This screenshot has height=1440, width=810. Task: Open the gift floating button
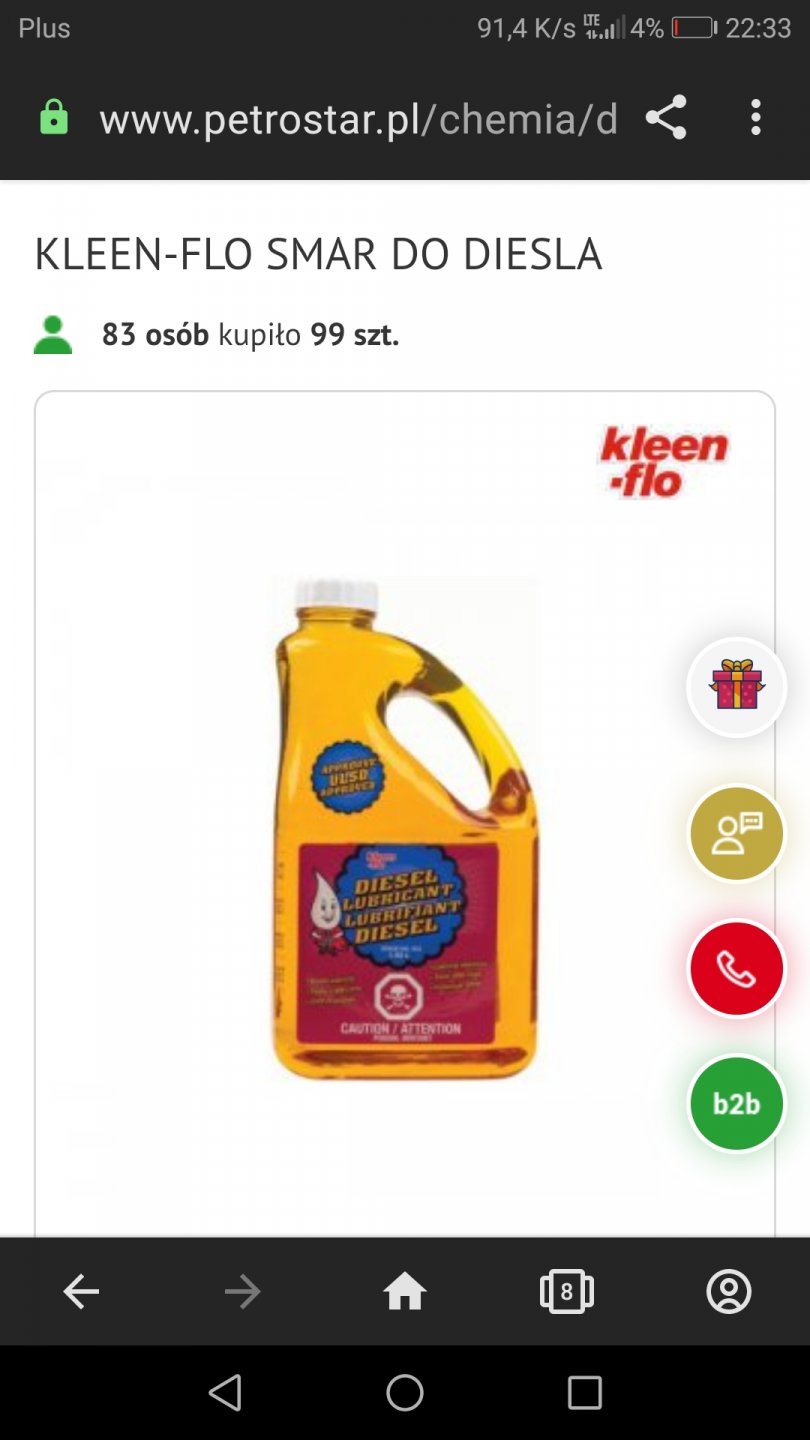click(737, 686)
